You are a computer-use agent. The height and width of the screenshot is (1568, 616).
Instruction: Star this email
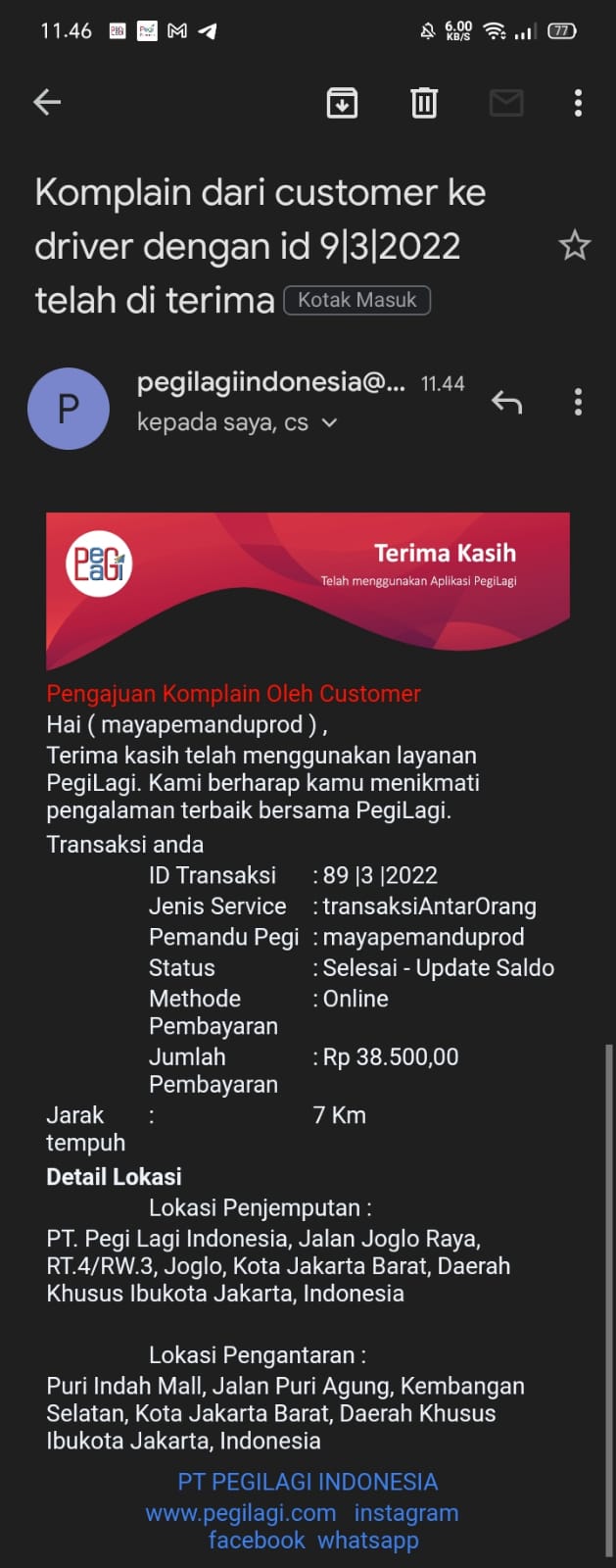575,245
